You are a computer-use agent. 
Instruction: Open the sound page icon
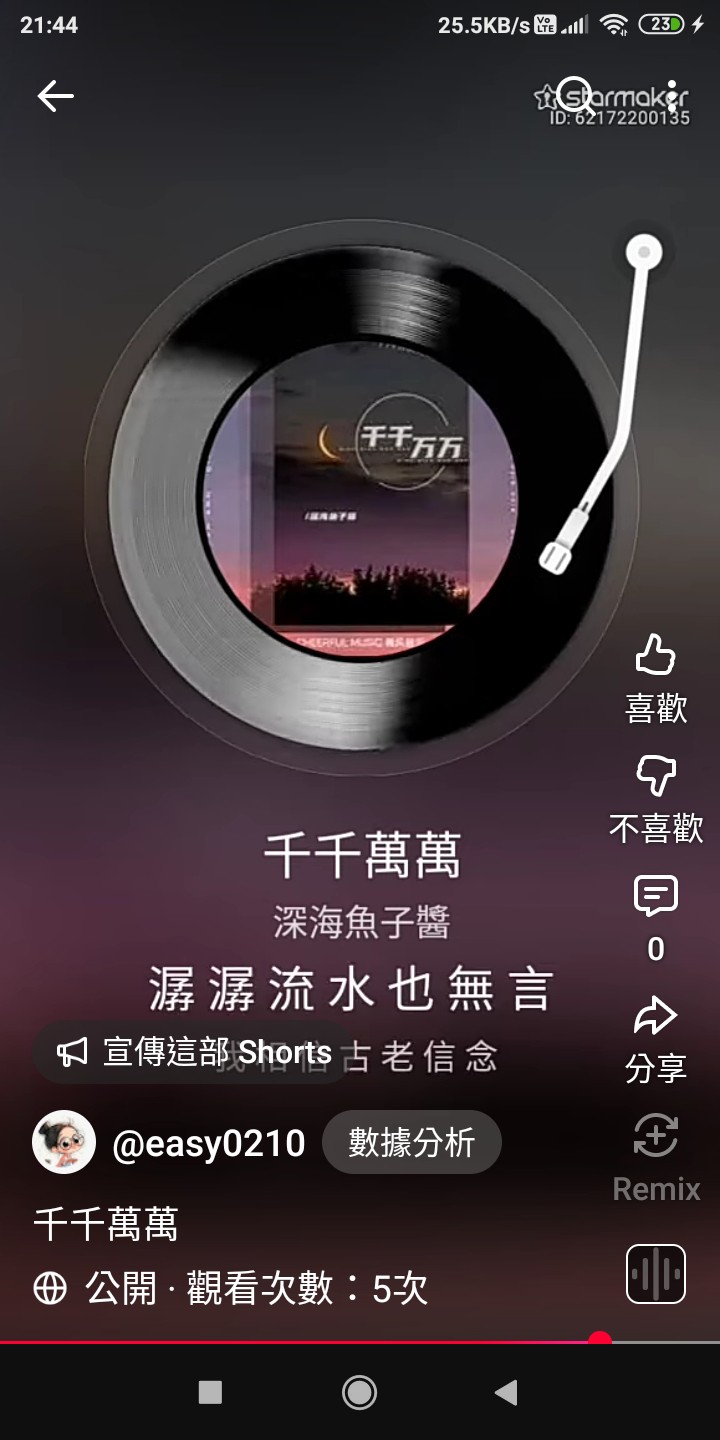point(656,1274)
